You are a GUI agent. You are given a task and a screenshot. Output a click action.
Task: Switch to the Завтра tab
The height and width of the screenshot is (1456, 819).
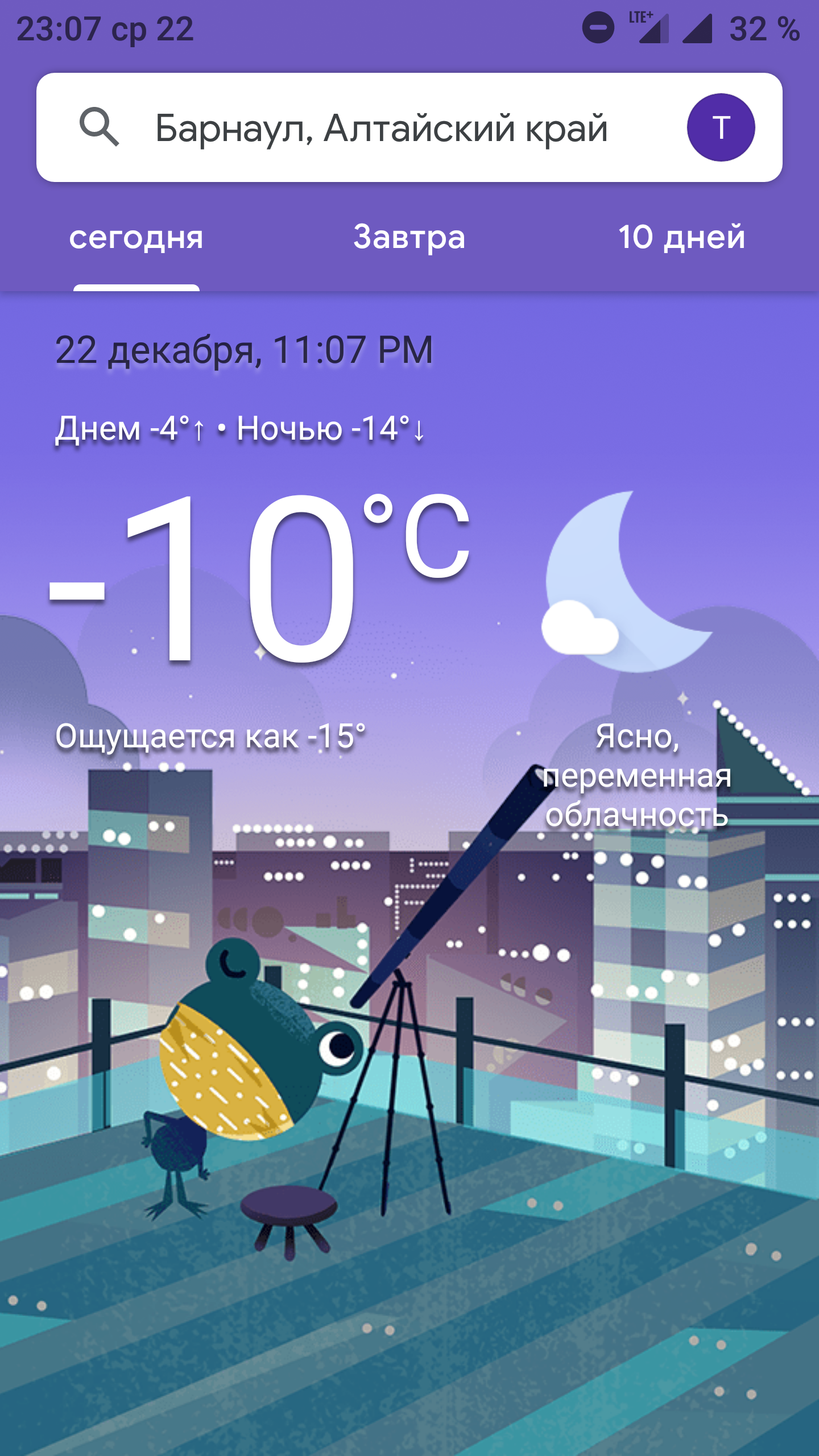(409, 238)
